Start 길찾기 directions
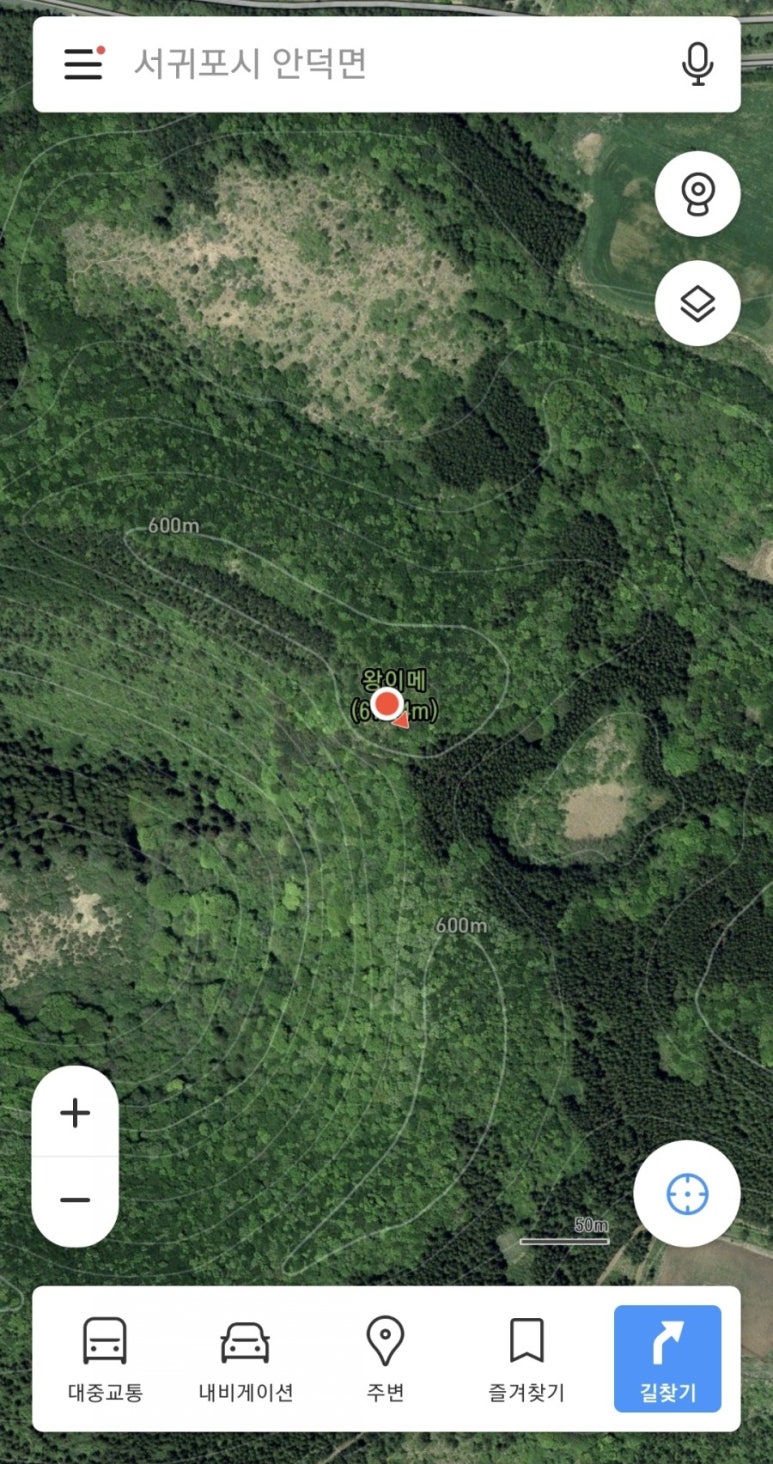 coord(667,1358)
